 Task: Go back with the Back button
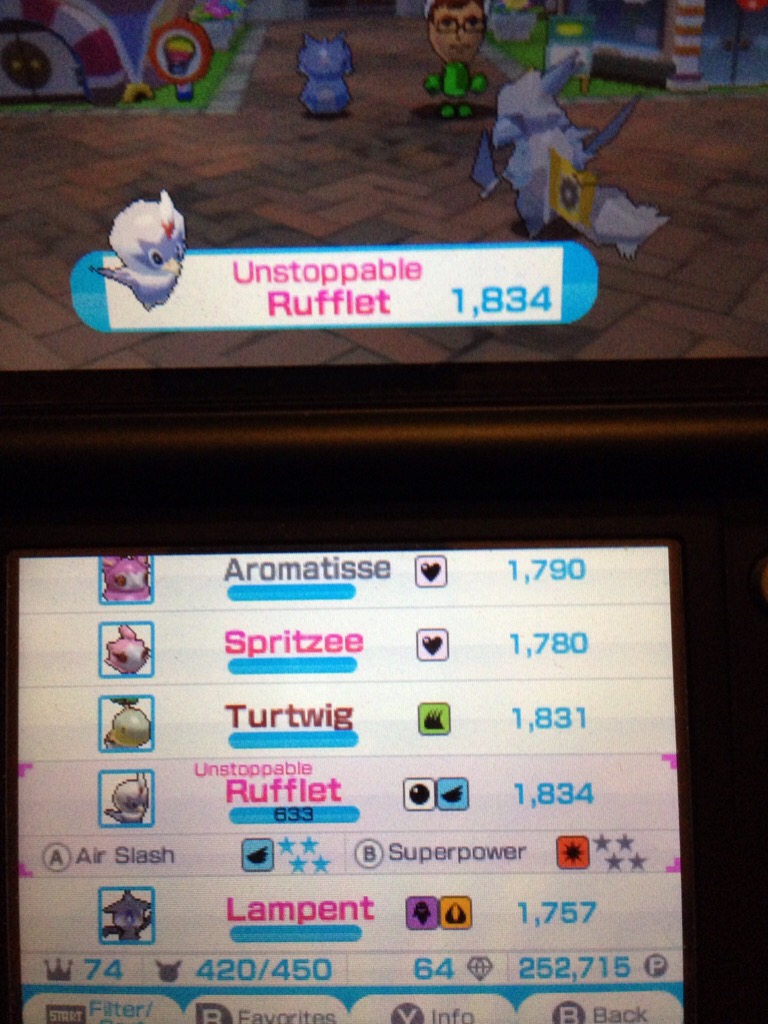pyautogui.click(x=600, y=1012)
